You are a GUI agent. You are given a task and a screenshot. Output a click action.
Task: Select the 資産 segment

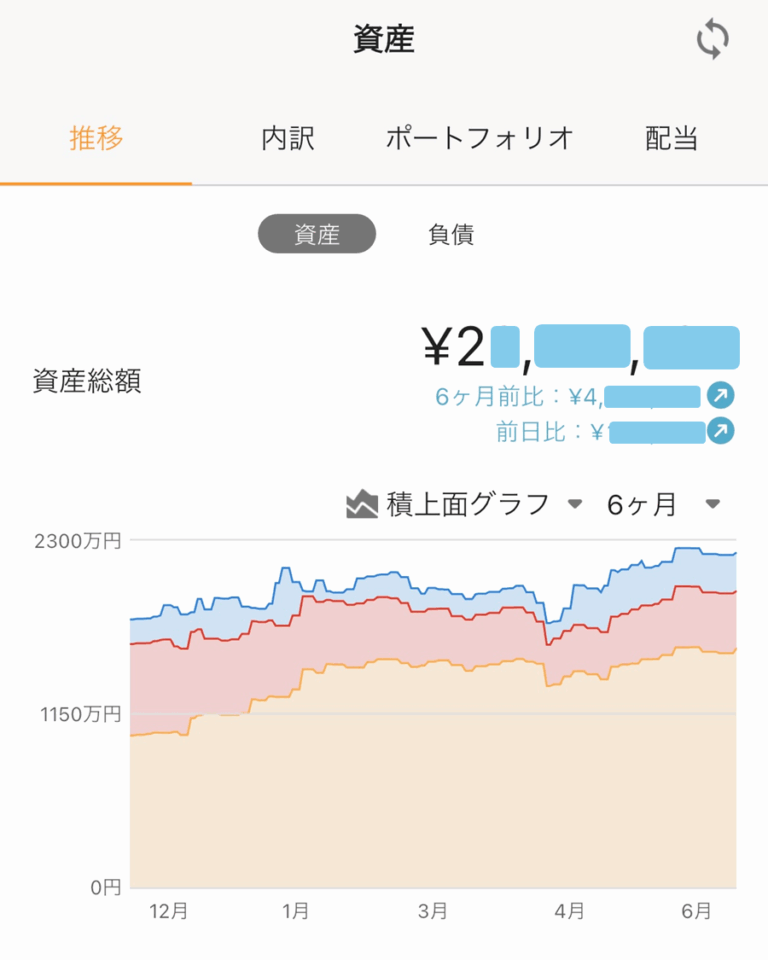(x=317, y=234)
